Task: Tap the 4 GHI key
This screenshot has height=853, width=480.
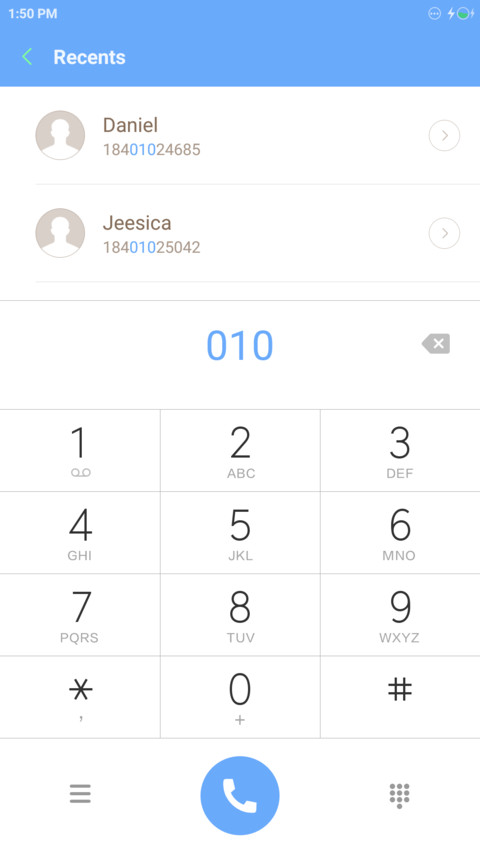Action: point(80,533)
